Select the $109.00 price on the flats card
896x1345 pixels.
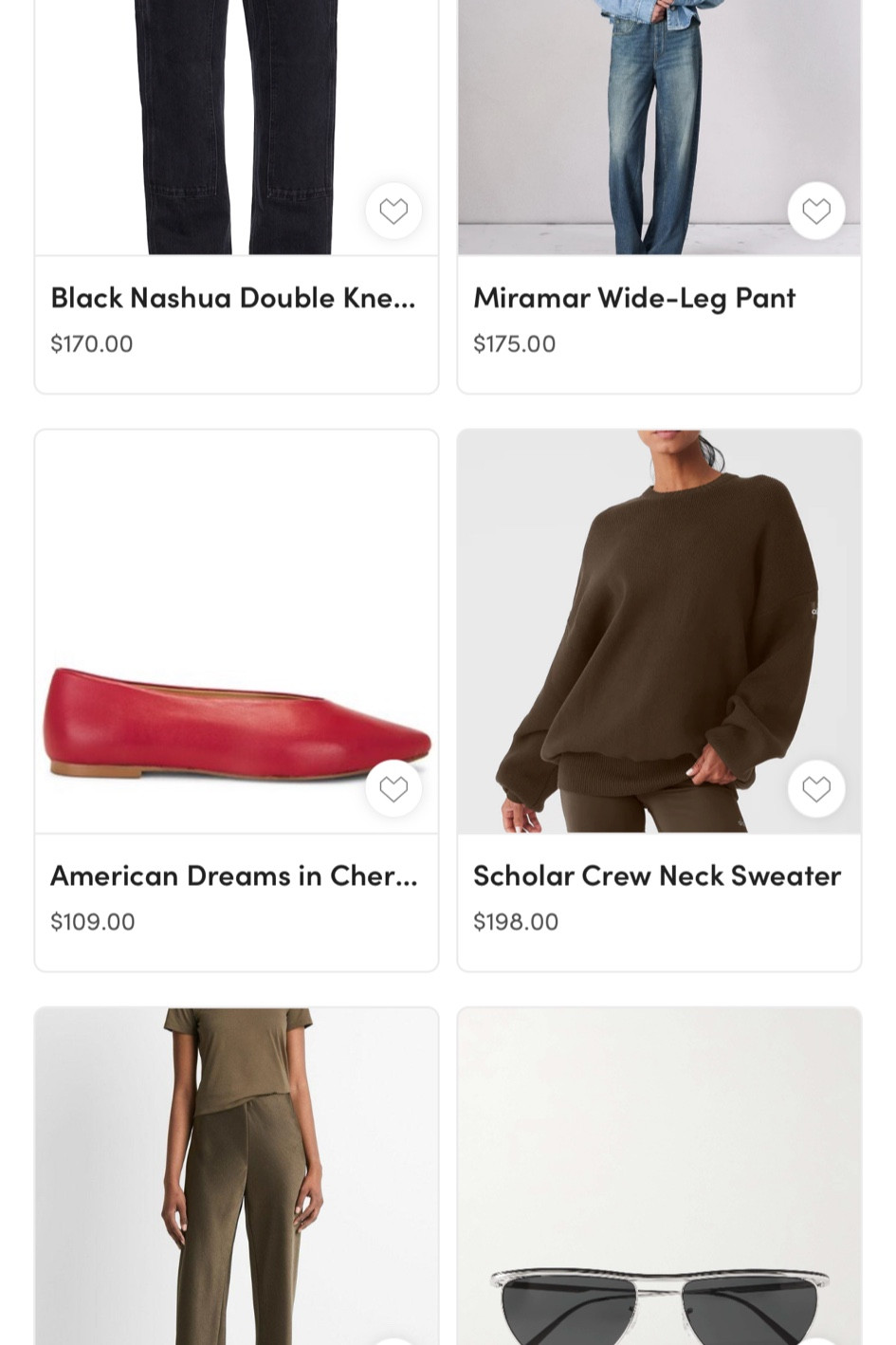pyautogui.click(x=92, y=921)
